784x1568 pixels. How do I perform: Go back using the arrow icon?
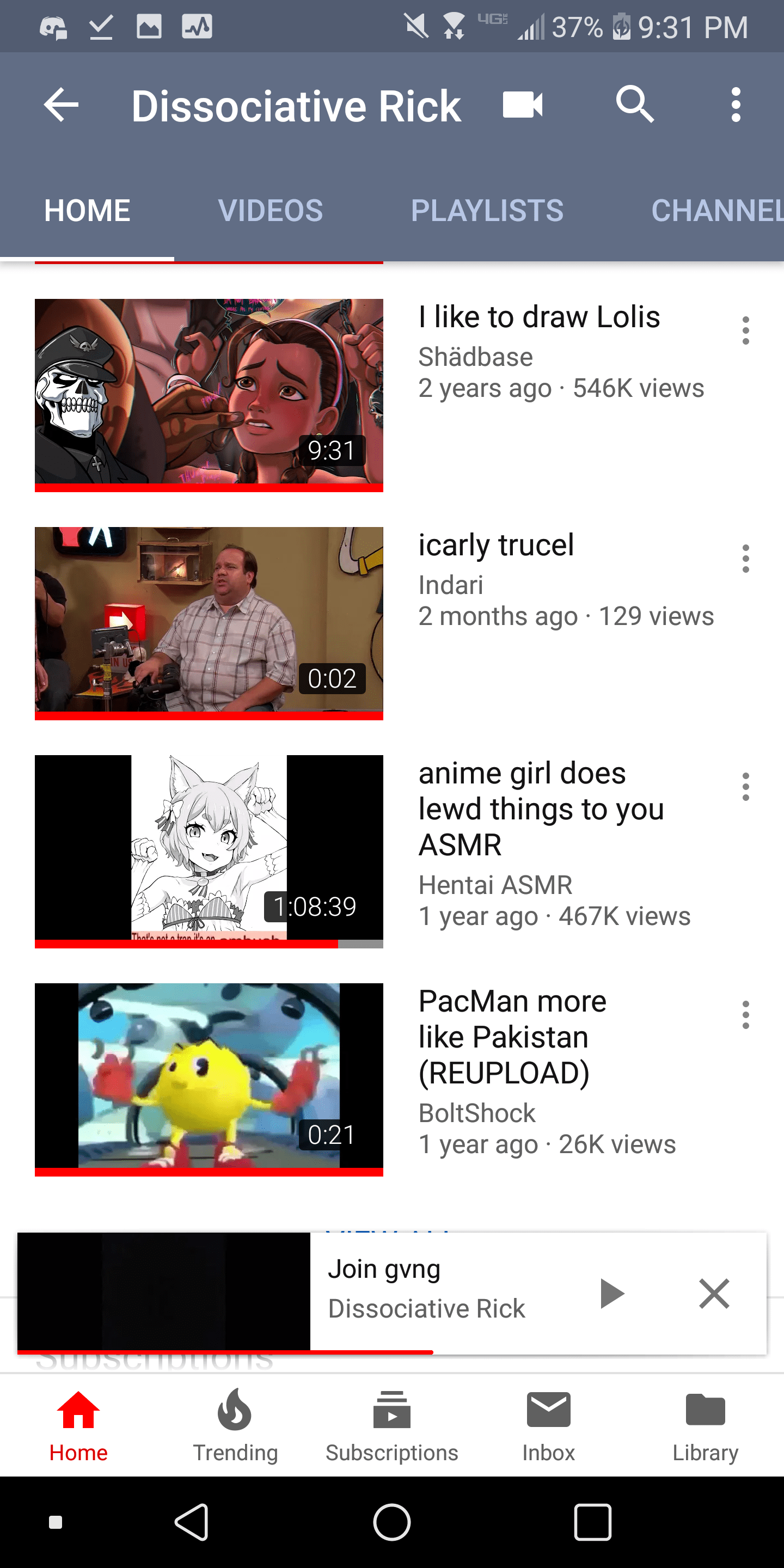[x=61, y=105]
